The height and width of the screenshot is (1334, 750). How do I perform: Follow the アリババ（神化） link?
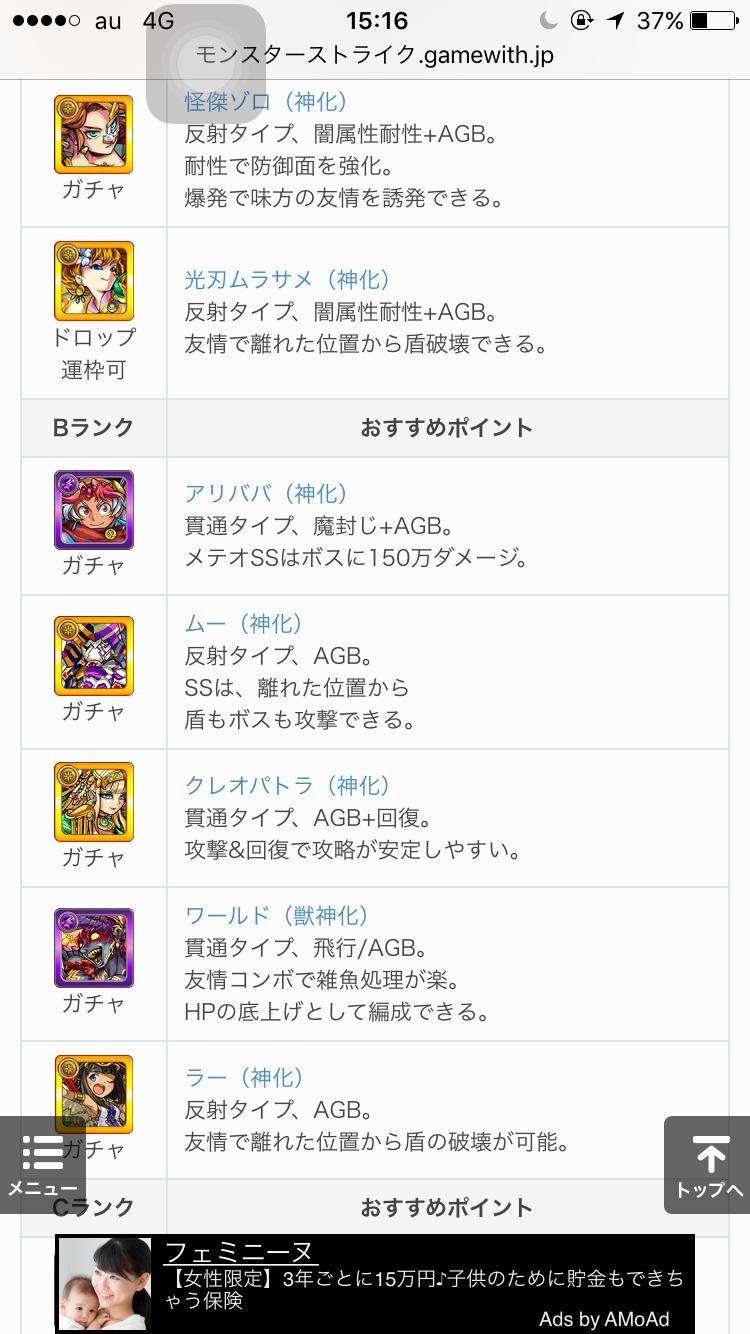click(x=266, y=494)
